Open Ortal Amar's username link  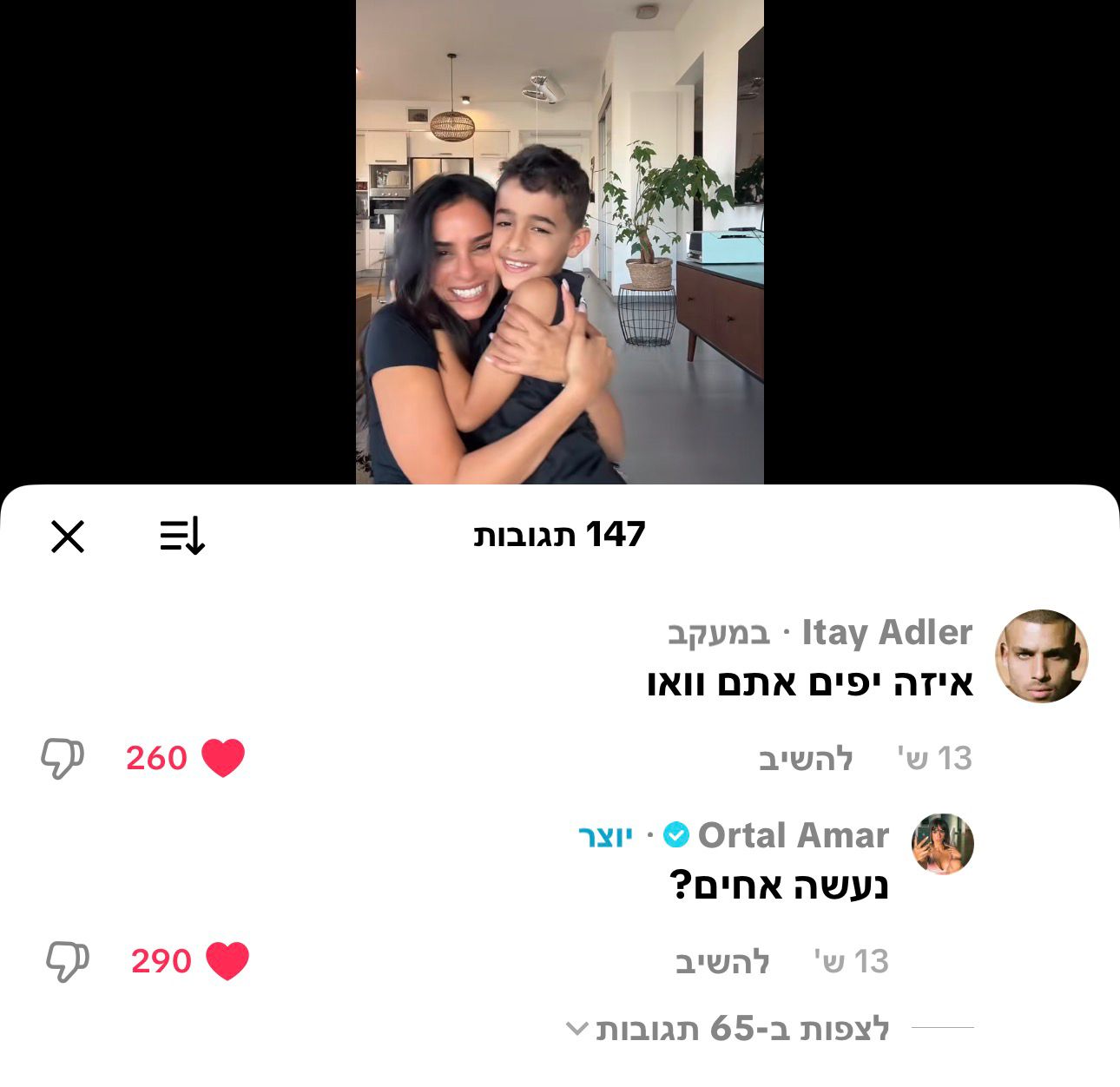pos(794,835)
